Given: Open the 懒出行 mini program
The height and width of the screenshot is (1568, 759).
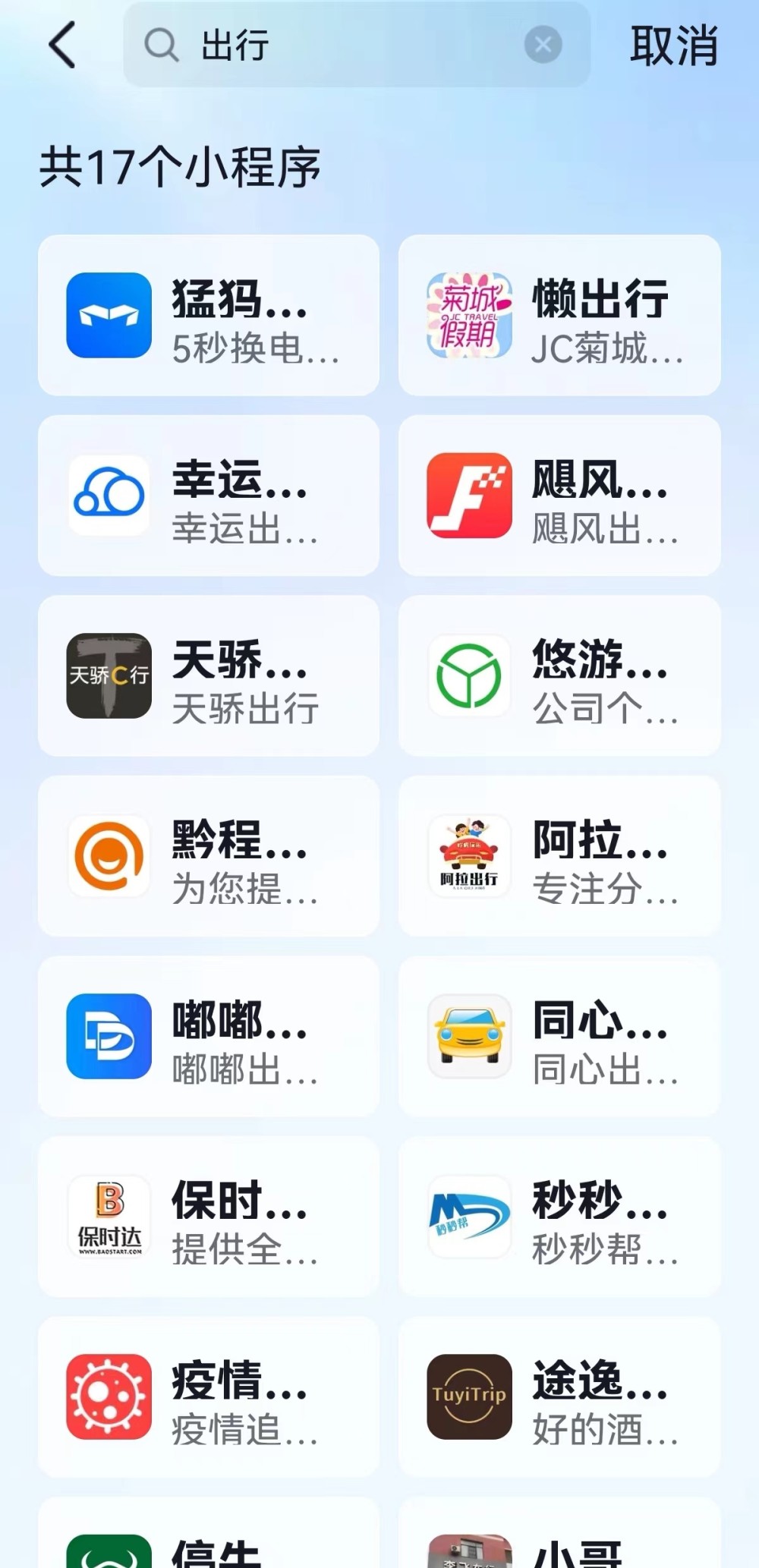Looking at the screenshot, I should [559, 315].
